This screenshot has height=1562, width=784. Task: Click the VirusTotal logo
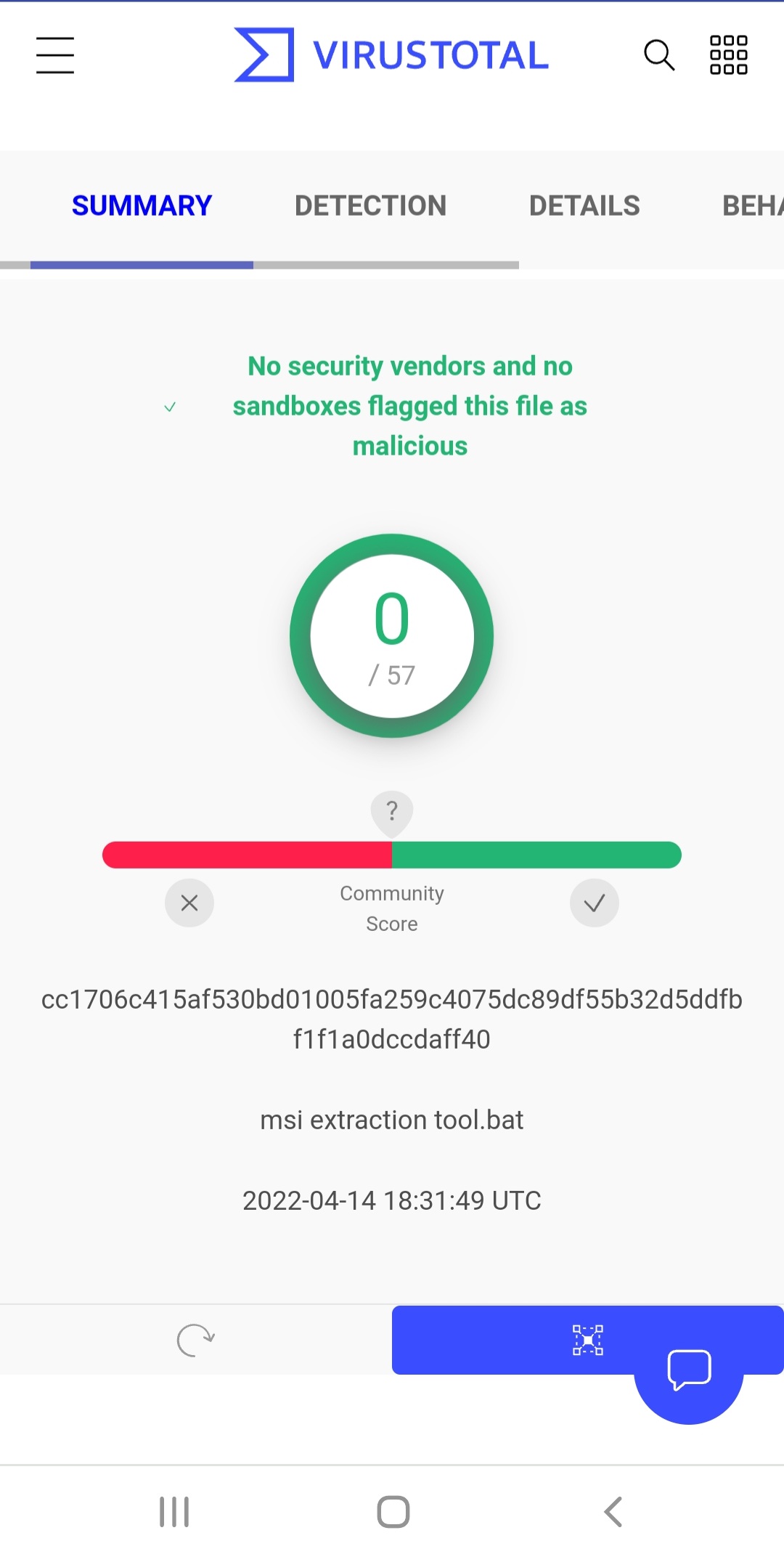(390, 54)
